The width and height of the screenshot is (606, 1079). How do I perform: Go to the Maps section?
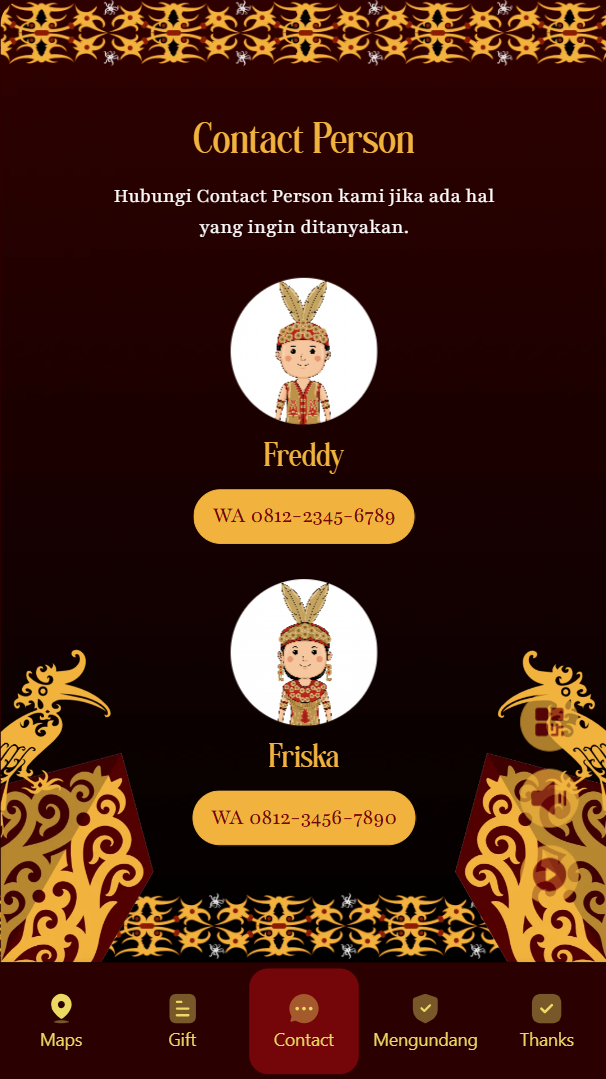tap(61, 1021)
